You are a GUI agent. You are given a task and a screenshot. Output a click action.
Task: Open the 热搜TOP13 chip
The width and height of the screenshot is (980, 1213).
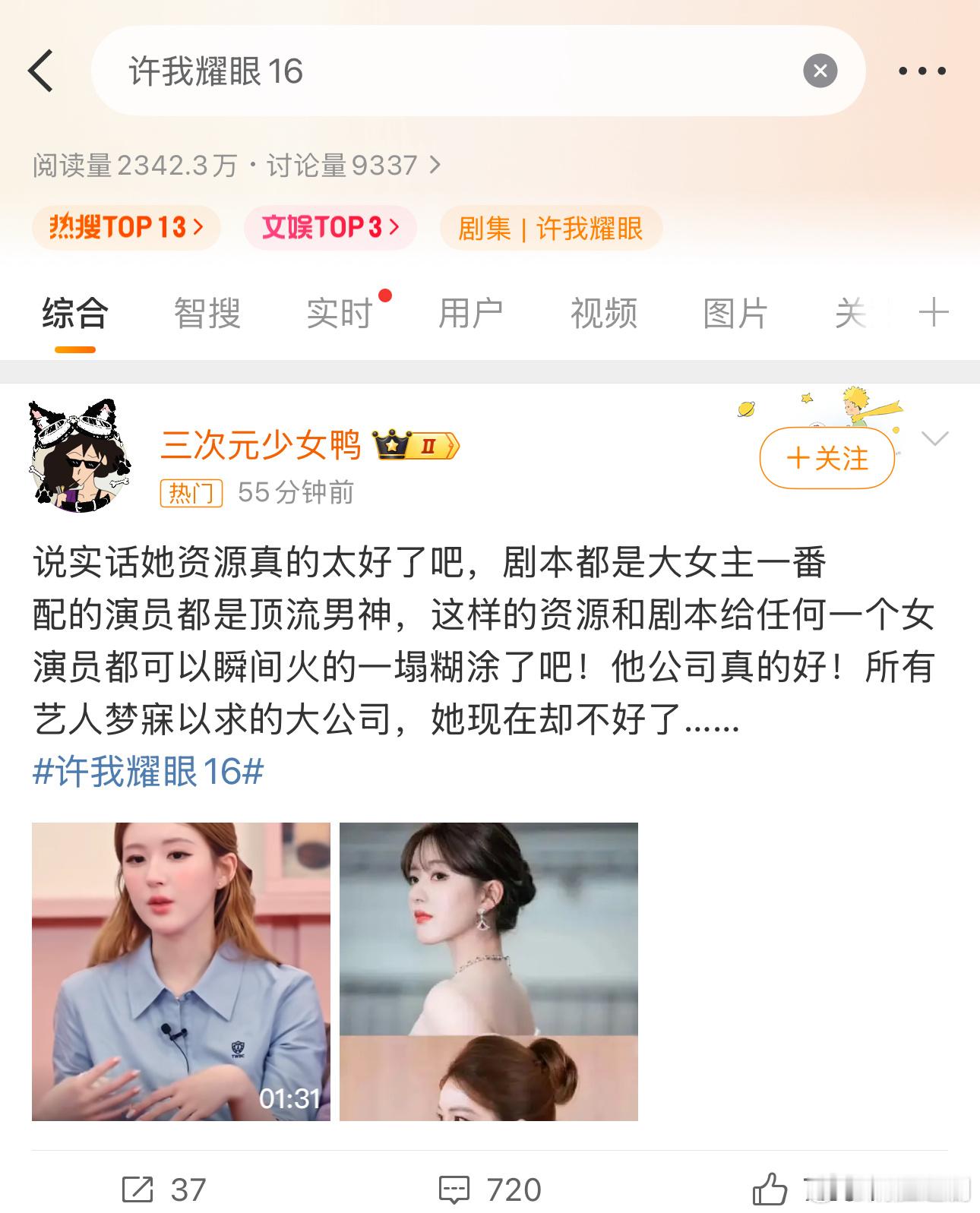tap(126, 227)
